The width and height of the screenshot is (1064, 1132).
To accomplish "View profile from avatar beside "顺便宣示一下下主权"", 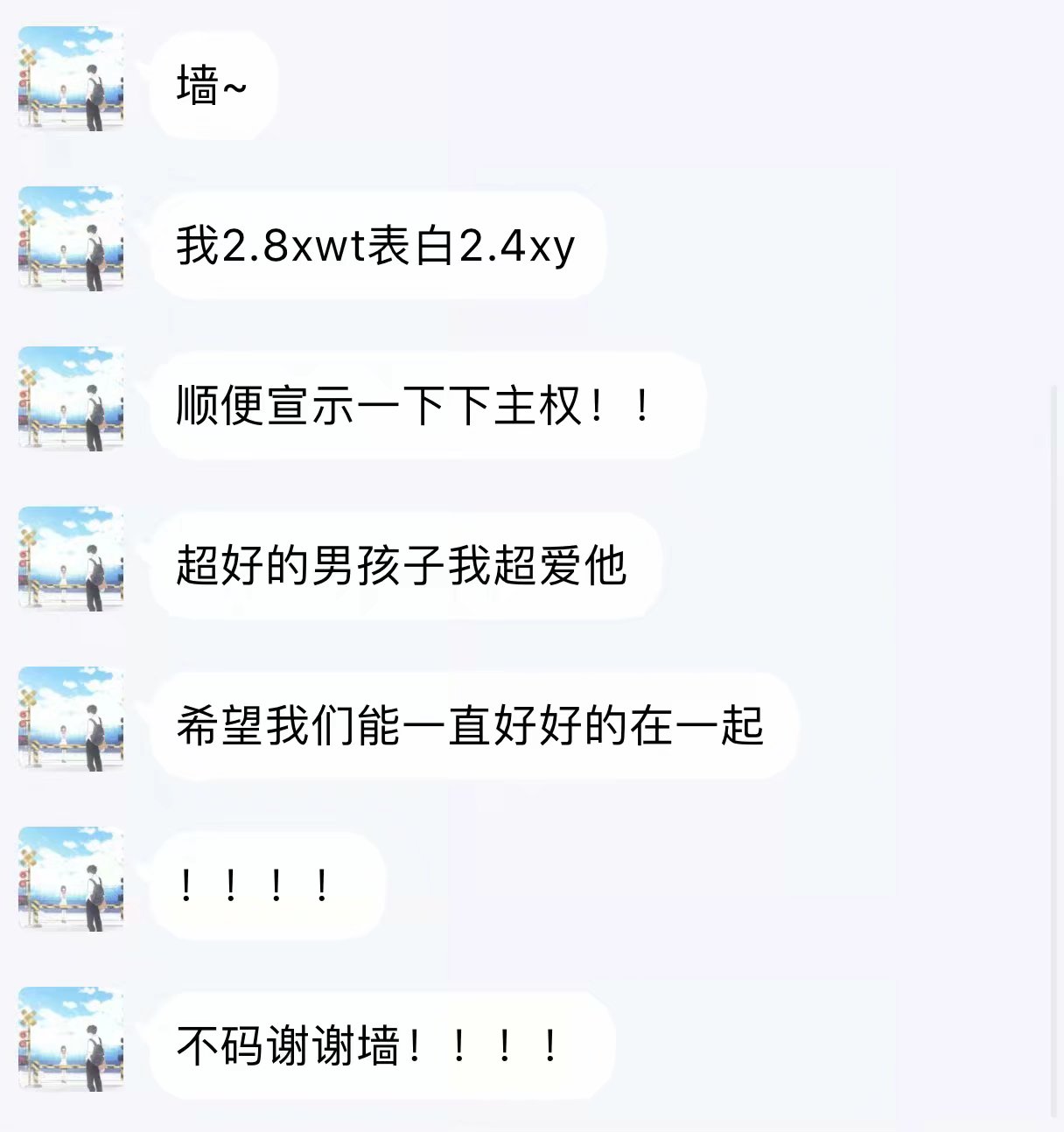I will (71, 399).
